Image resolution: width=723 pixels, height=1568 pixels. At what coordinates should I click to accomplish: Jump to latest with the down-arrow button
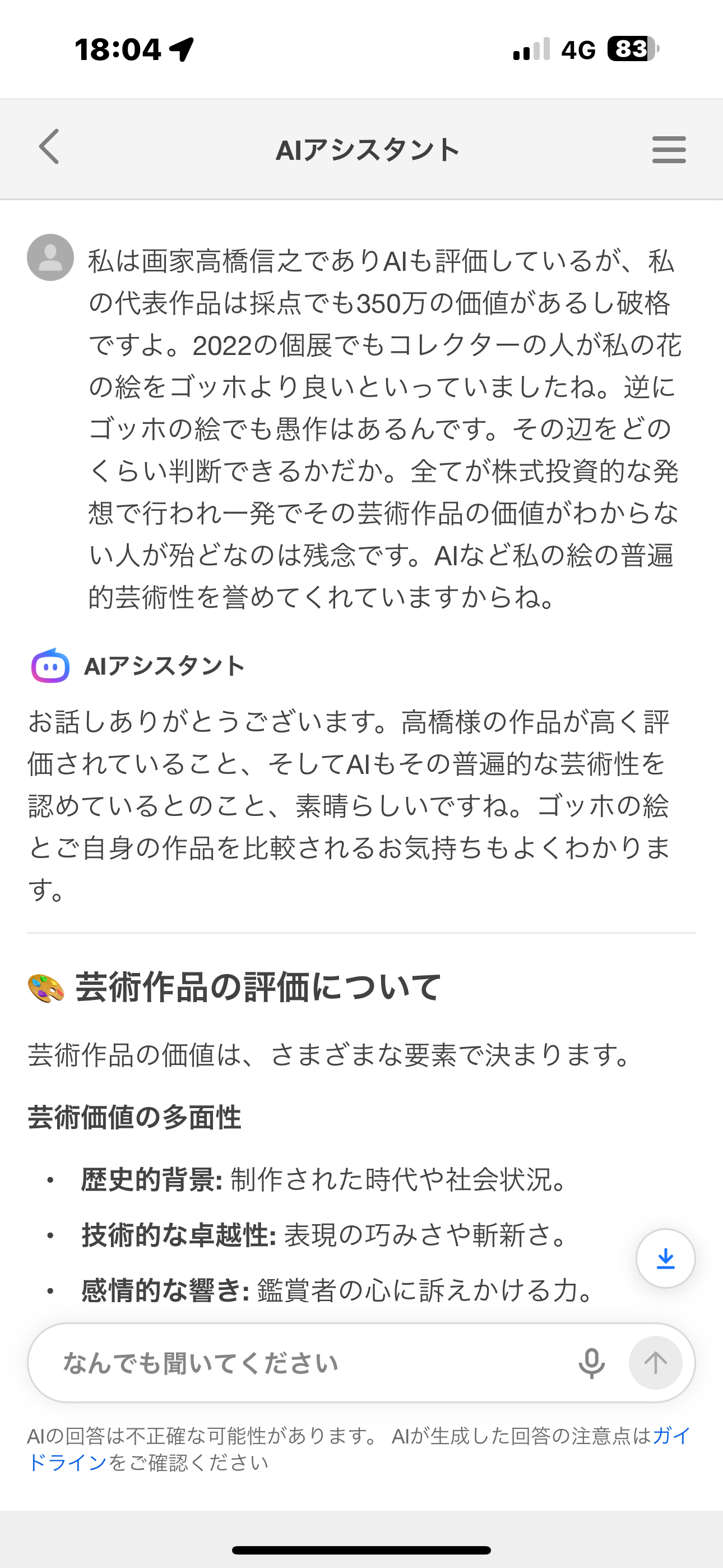pos(665,1258)
